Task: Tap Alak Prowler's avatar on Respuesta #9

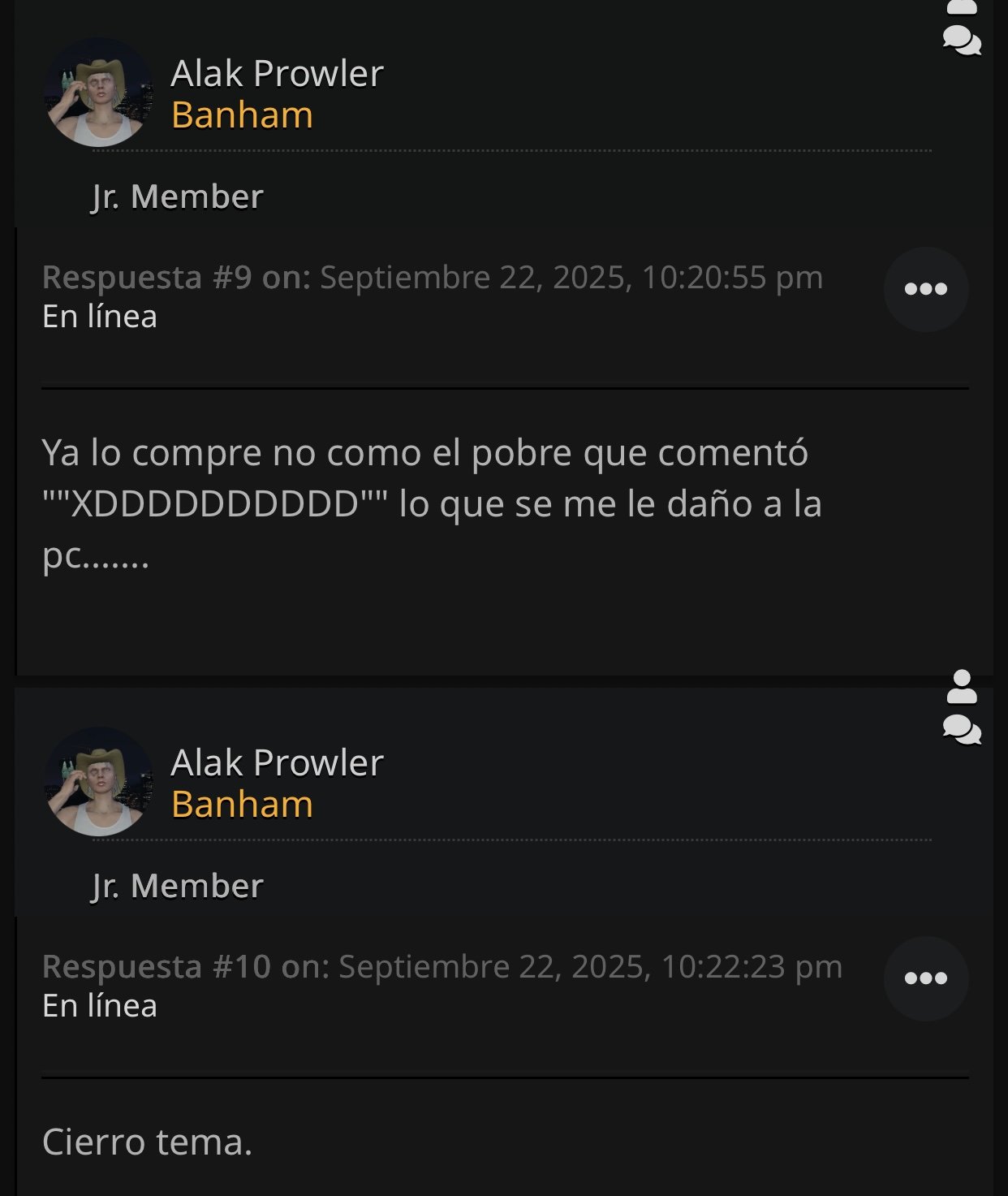Action: coord(98,92)
